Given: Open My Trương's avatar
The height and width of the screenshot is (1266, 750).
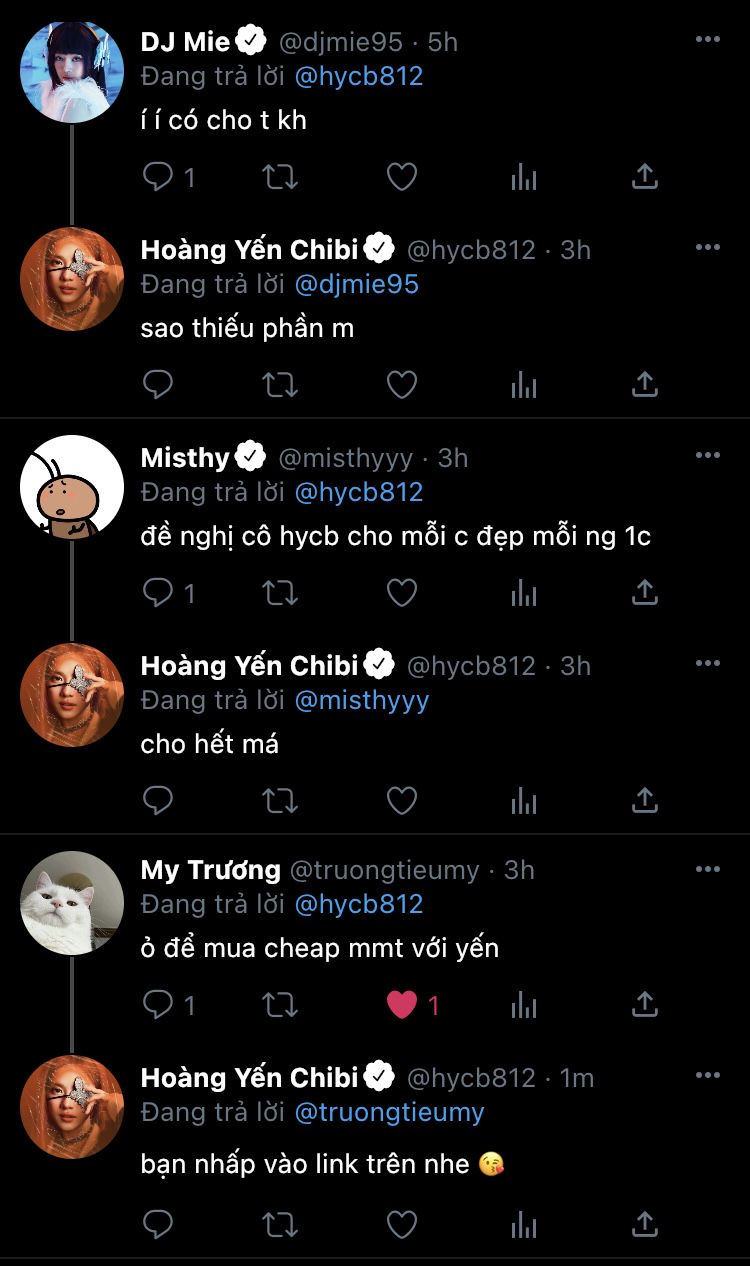Looking at the screenshot, I should click(x=72, y=903).
